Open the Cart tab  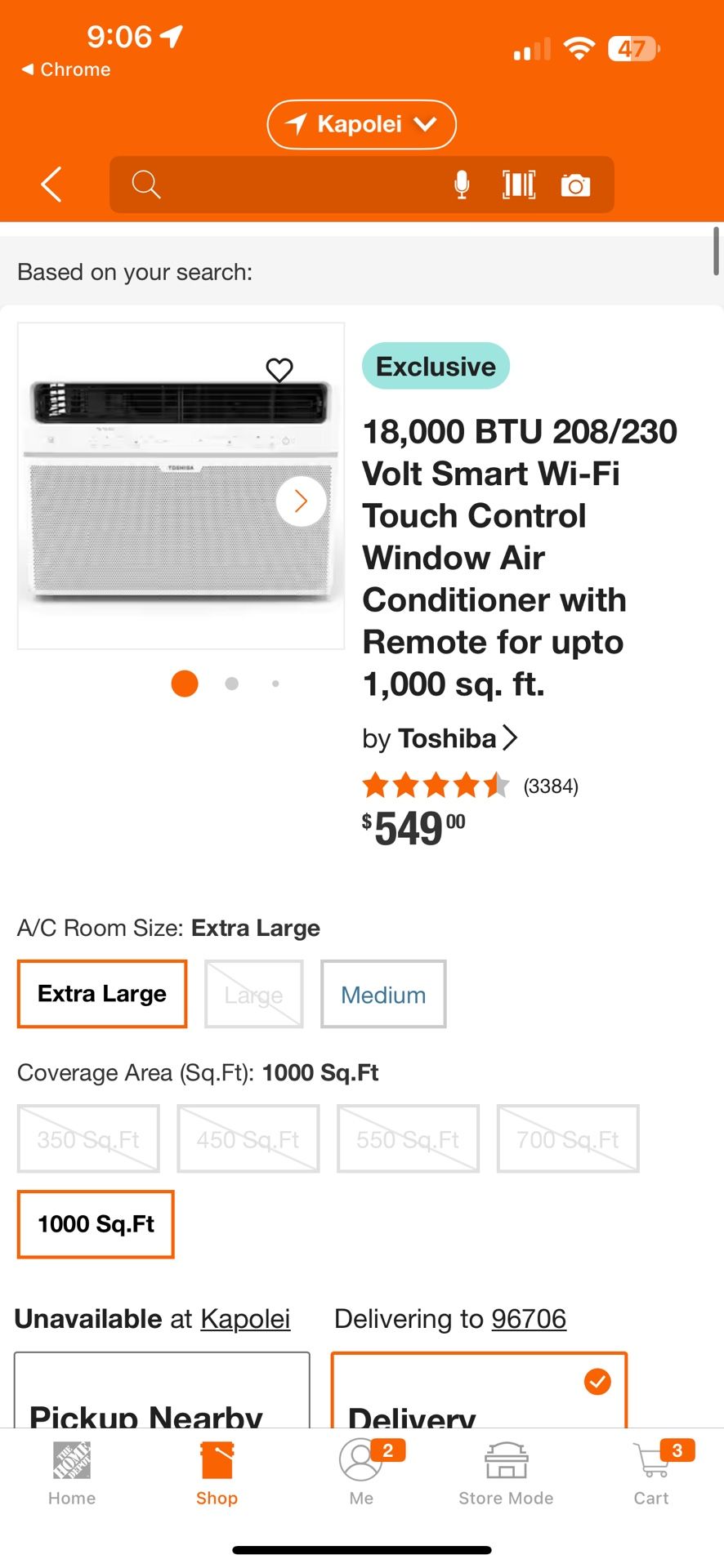point(651,1473)
